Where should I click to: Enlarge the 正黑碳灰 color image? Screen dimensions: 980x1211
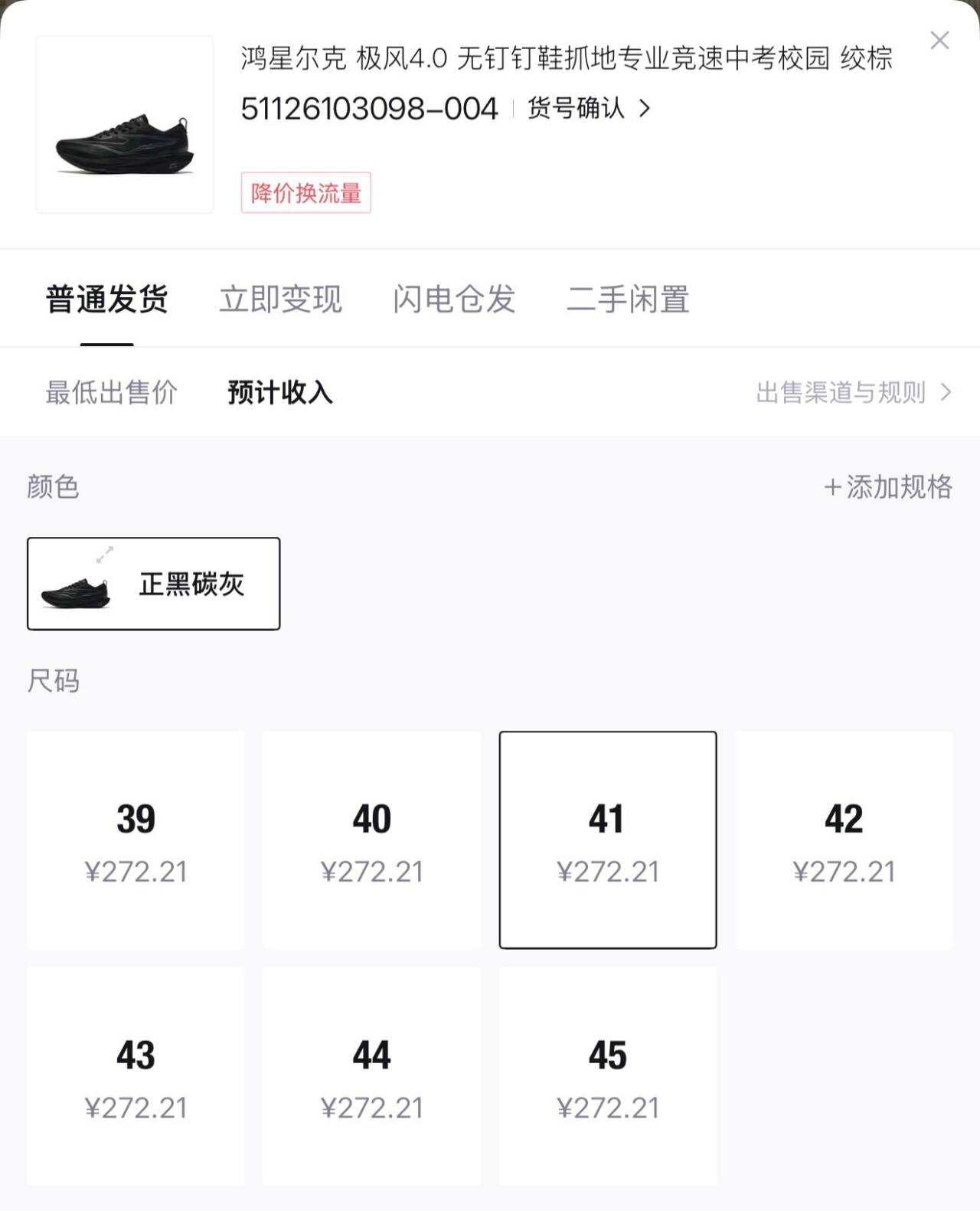[x=105, y=554]
